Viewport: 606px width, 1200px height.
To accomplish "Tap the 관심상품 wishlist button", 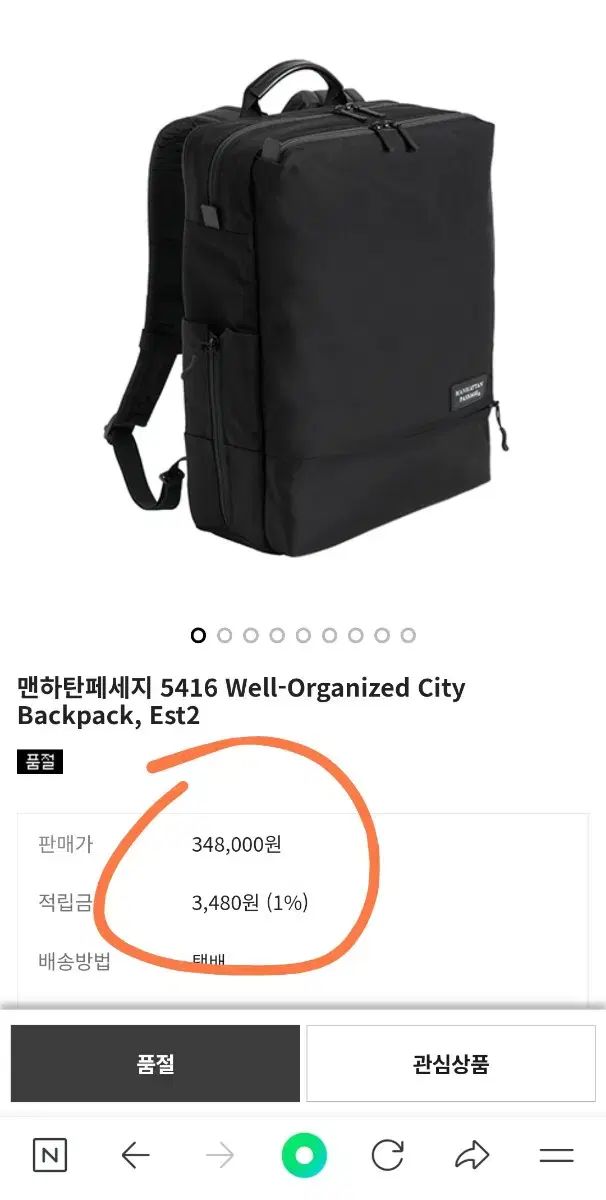I will tap(450, 1063).
